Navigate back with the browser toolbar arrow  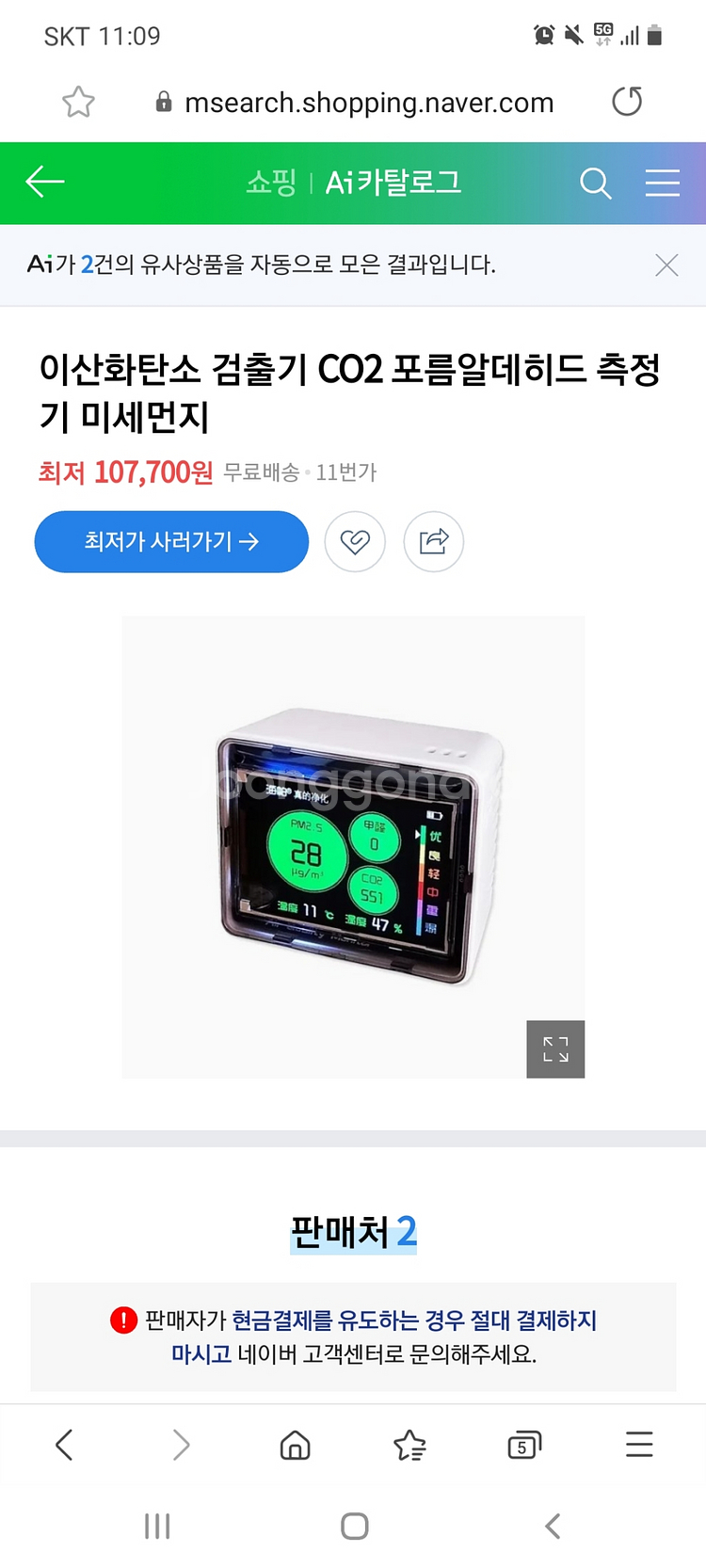(x=64, y=1445)
